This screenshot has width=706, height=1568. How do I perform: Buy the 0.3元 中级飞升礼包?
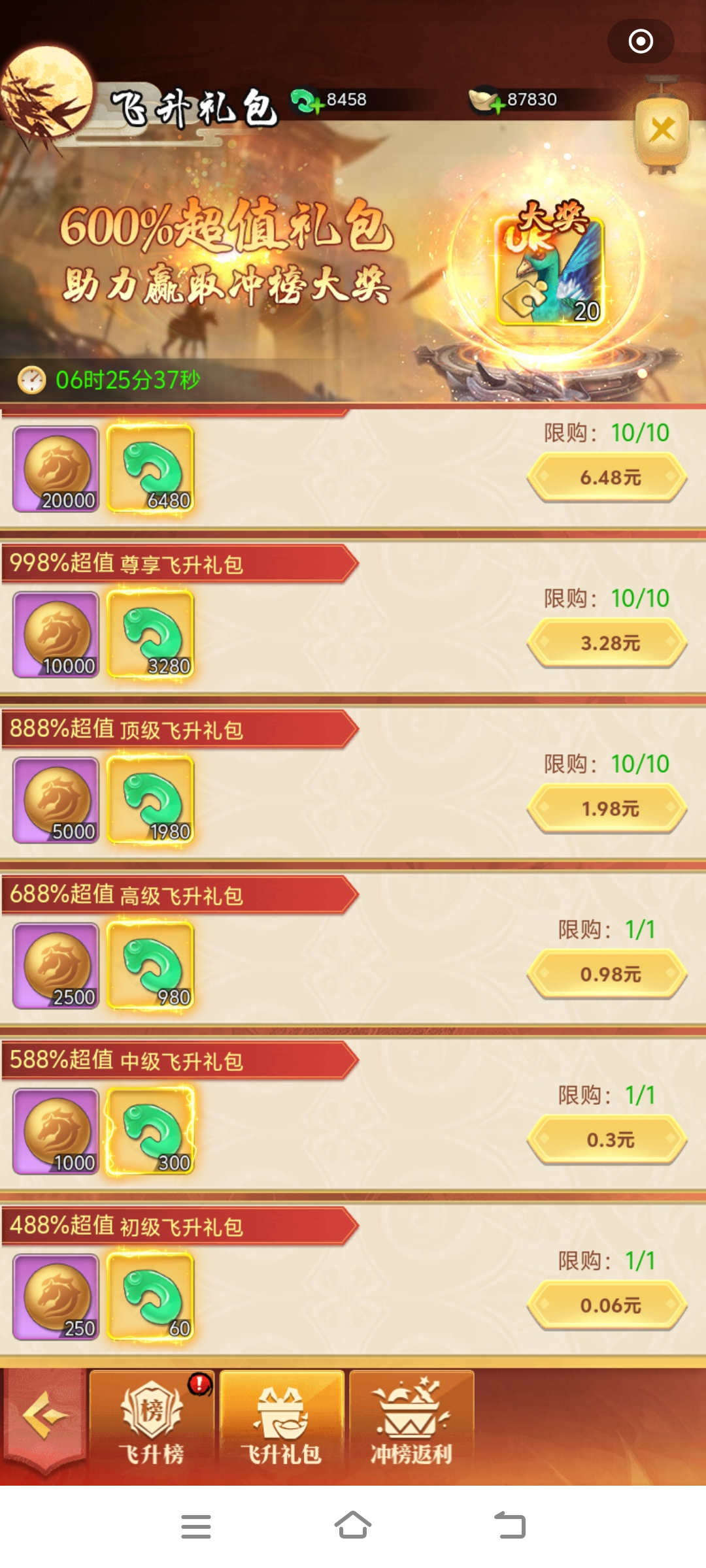pos(607,1140)
